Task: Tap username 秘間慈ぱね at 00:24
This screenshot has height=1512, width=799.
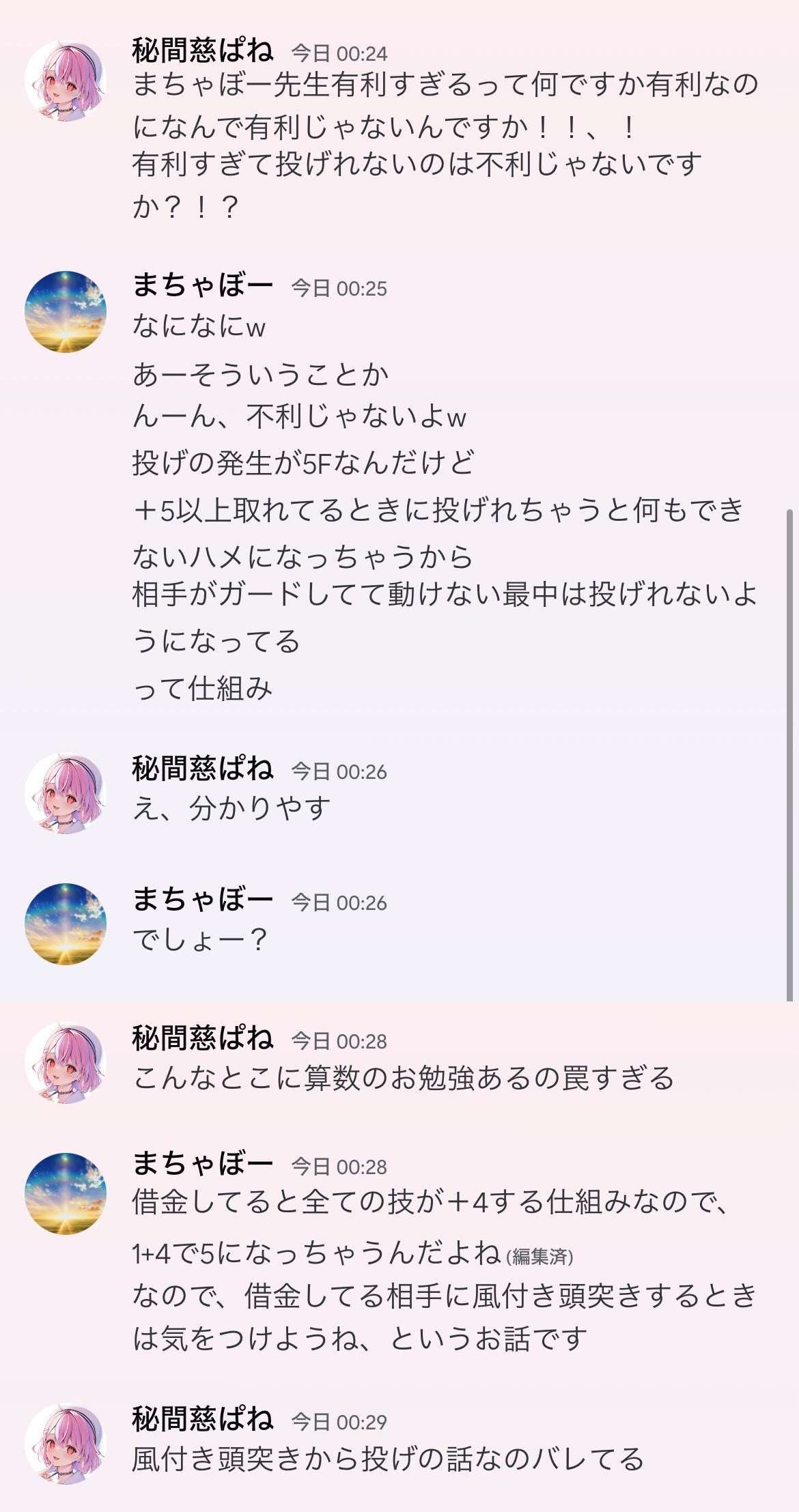Action: click(x=202, y=51)
